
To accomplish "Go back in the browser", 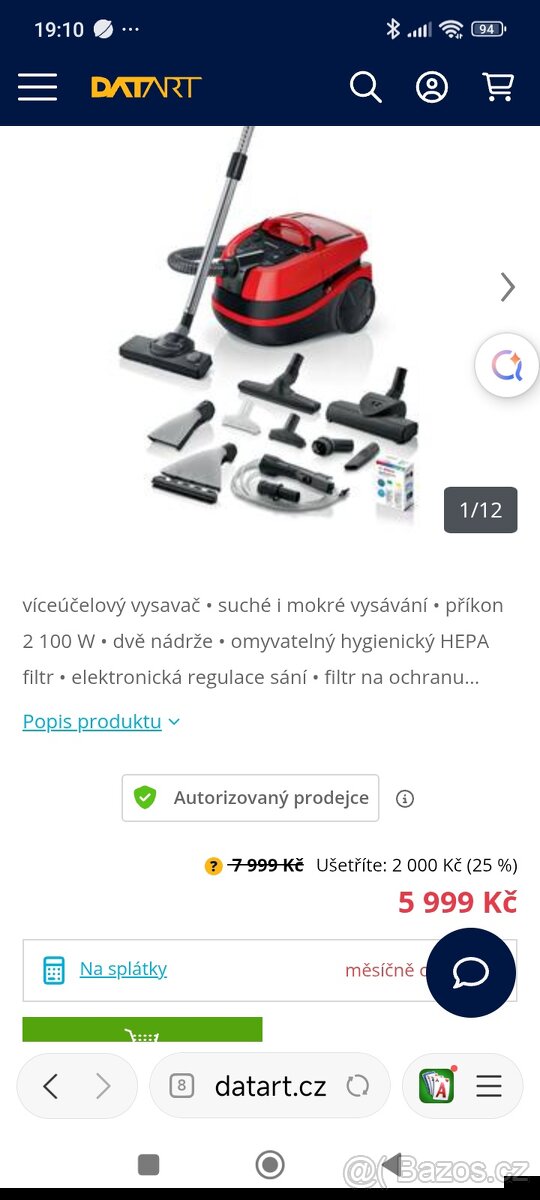I will coord(51,1086).
